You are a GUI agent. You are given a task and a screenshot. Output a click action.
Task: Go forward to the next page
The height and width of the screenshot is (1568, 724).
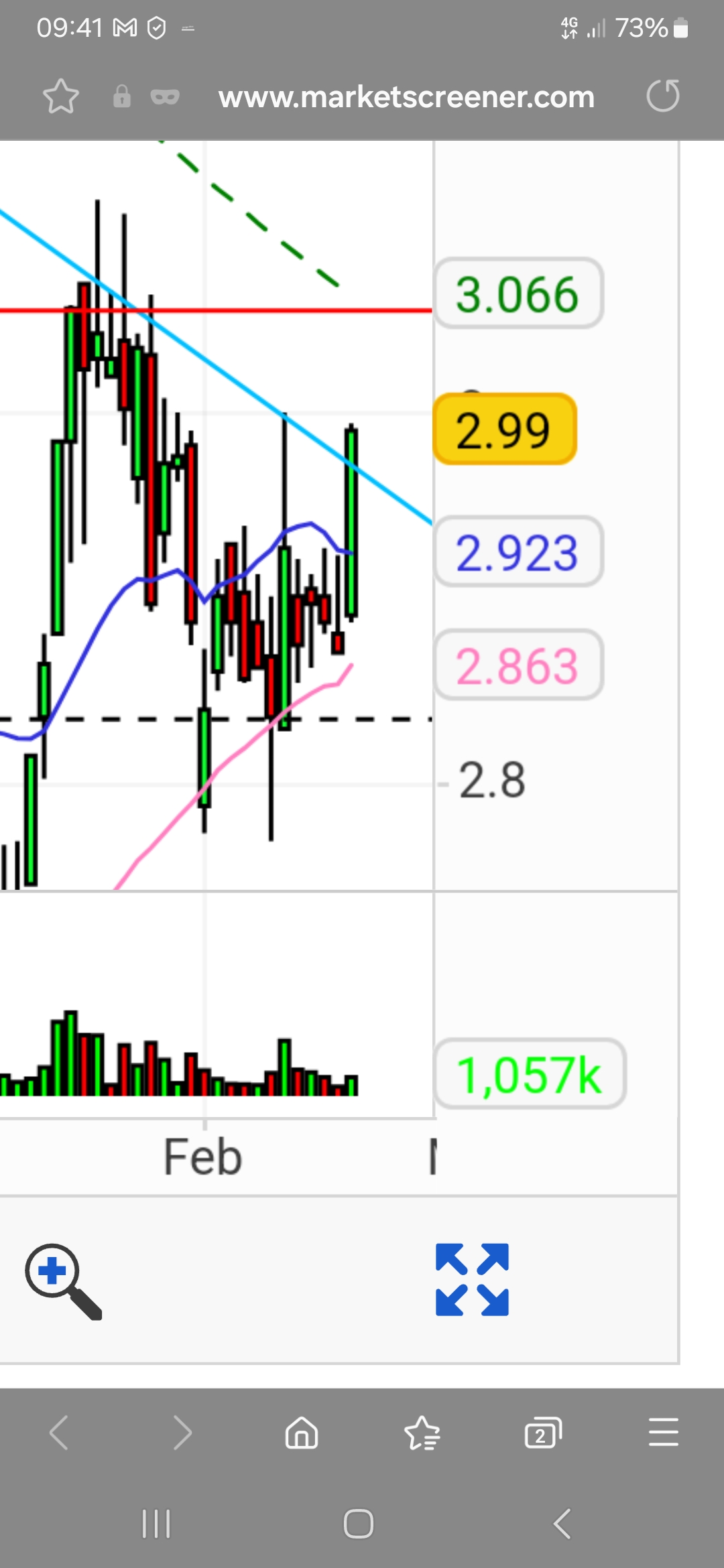tap(181, 1433)
